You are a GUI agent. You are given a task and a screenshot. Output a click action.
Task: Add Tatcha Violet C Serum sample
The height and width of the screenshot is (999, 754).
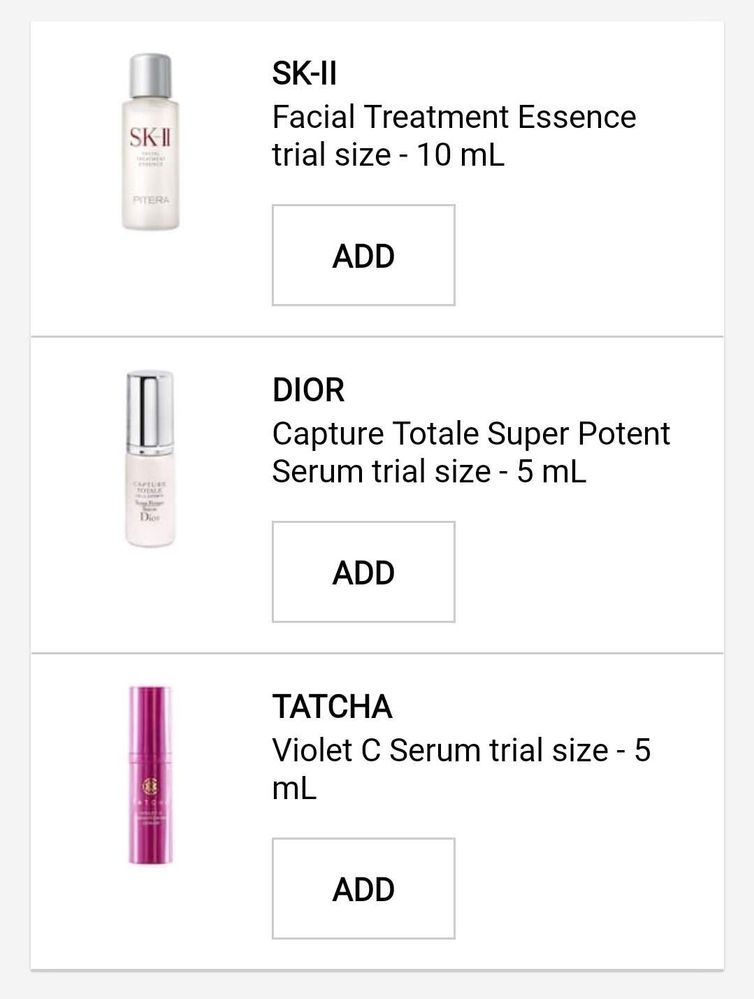pos(363,888)
